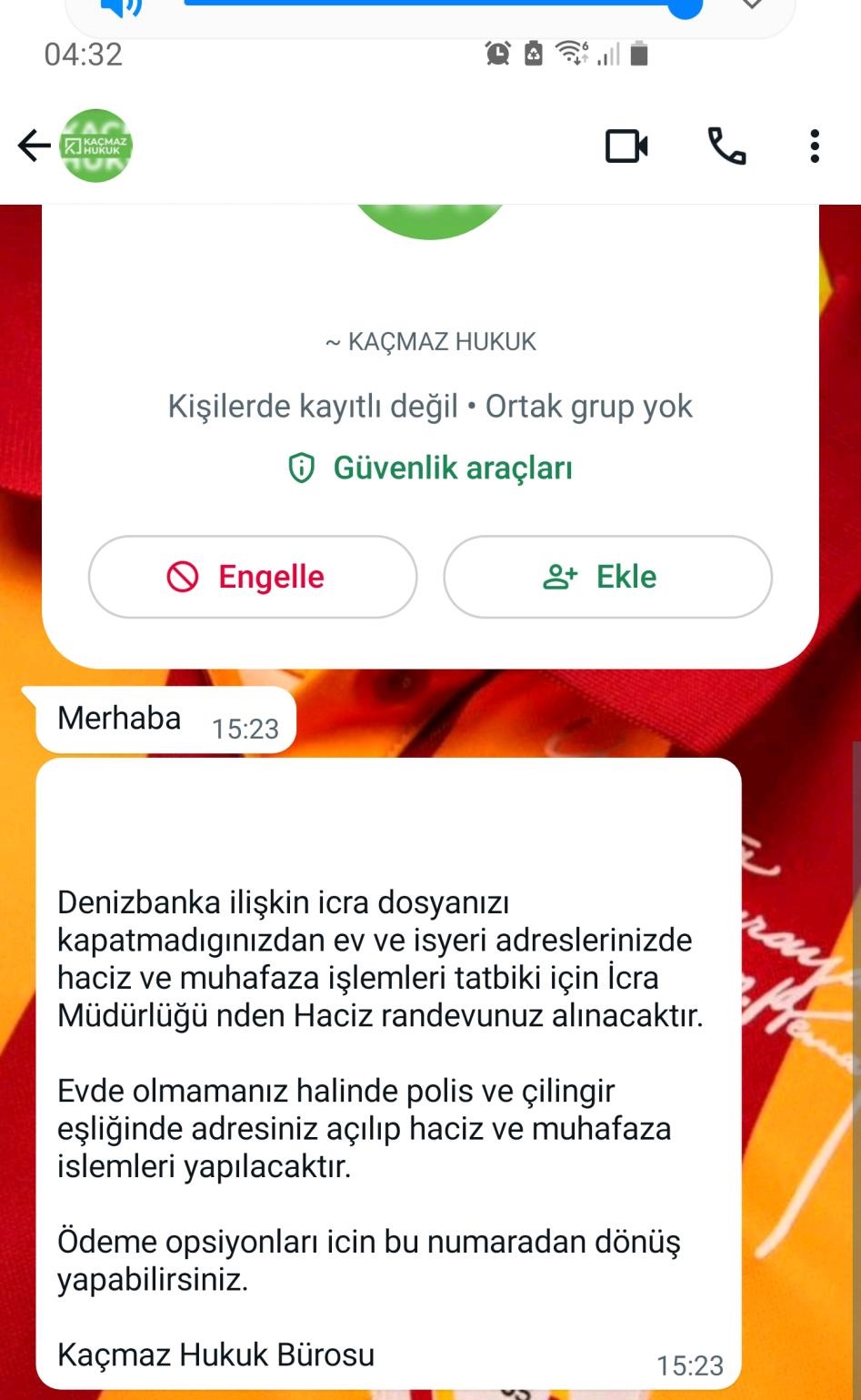Block this contact with Engelle
The image size is (861, 1400).
tap(253, 577)
